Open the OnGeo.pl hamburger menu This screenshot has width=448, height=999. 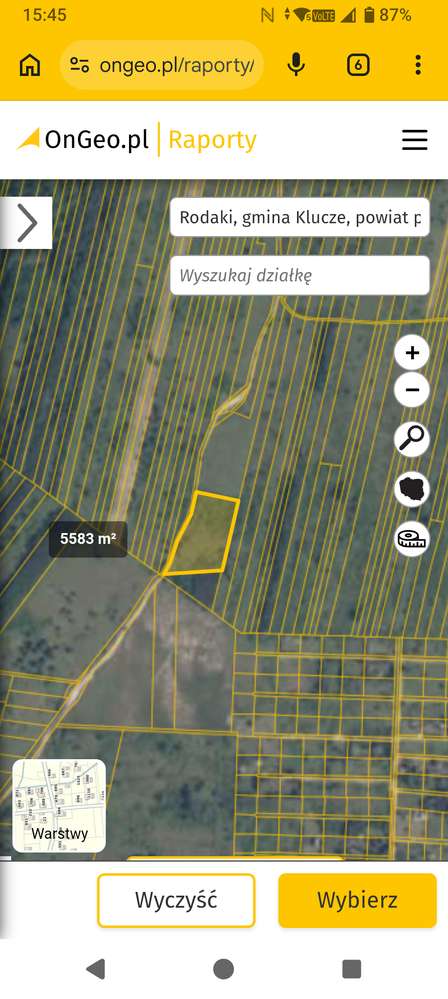tap(414, 140)
